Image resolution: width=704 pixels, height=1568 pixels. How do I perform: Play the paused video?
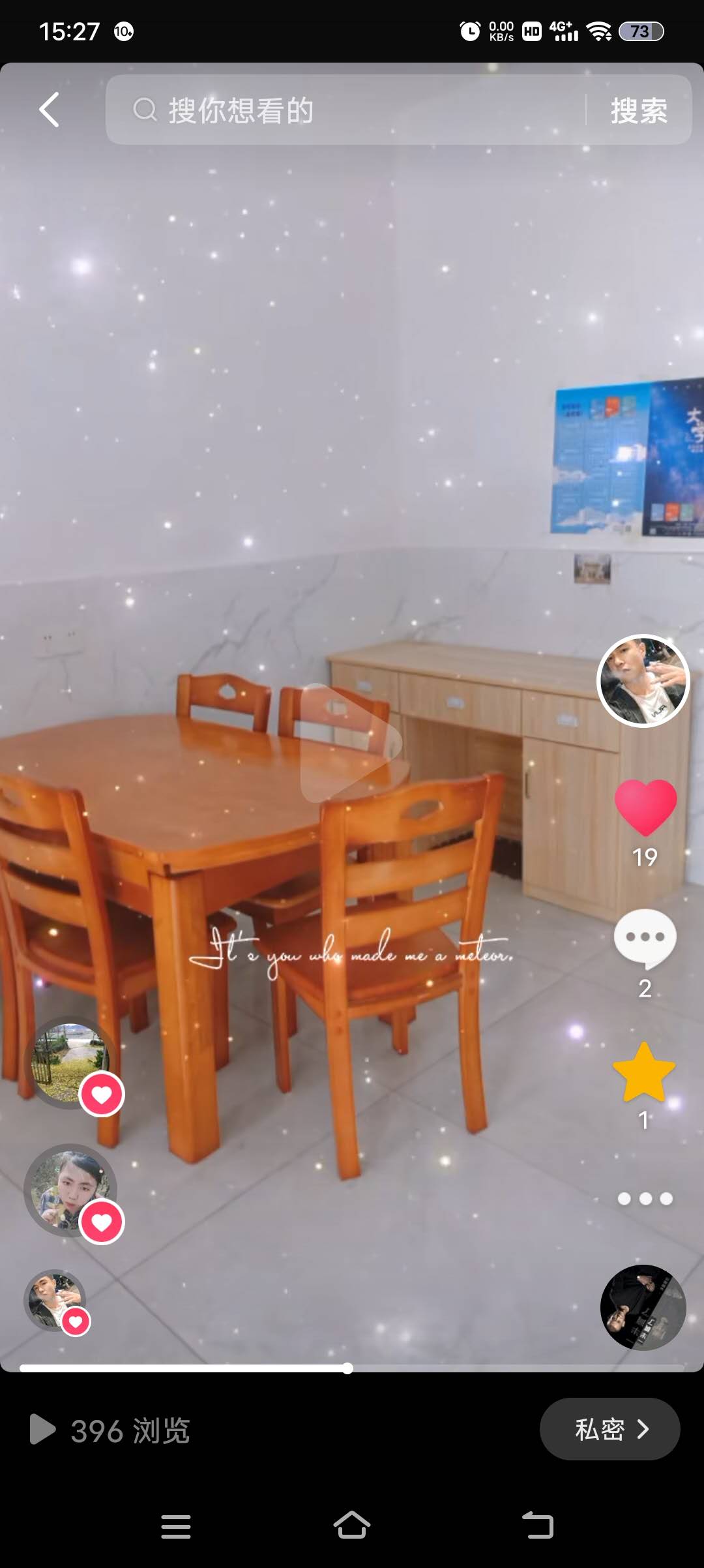click(x=351, y=742)
